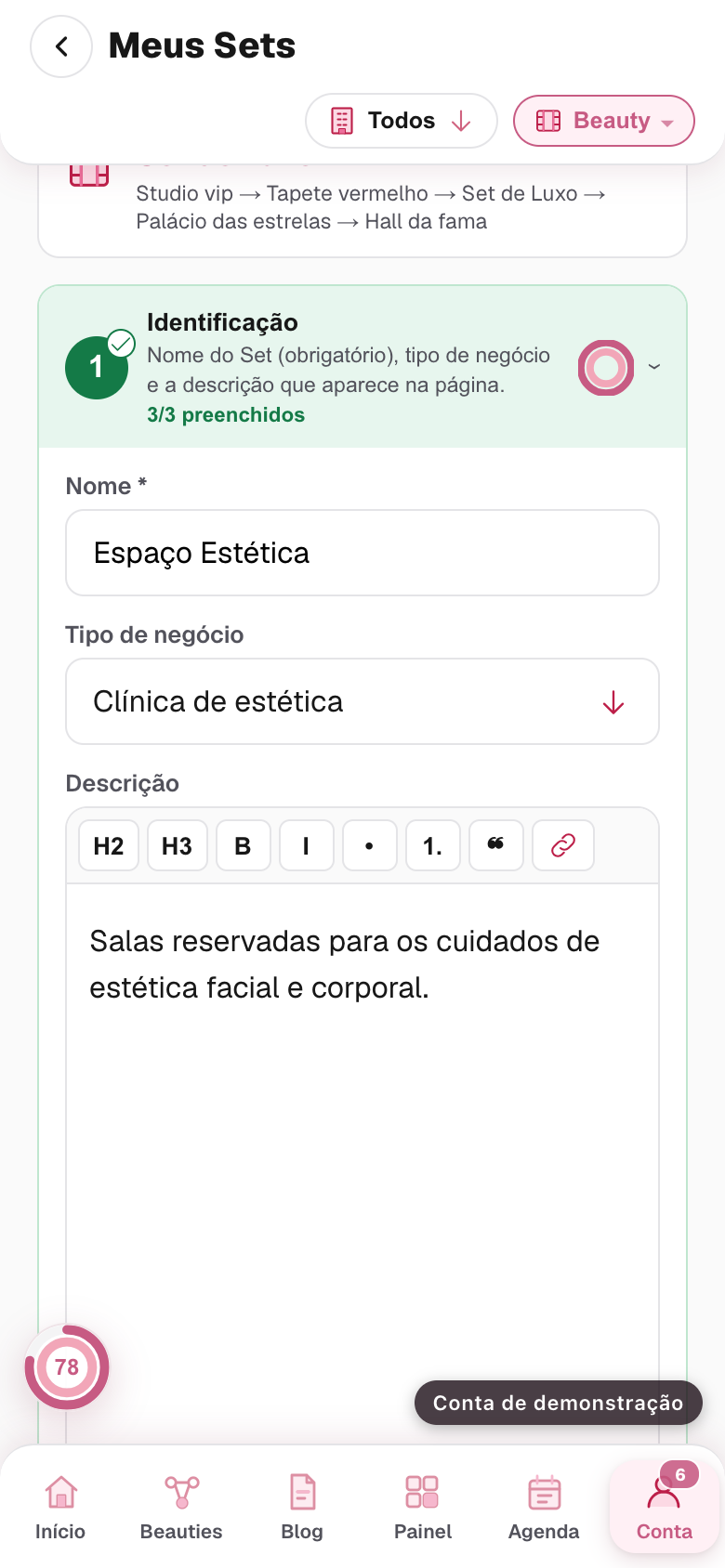Apply H2 heading formatting
This screenshot has width=725, height=1568.
[x=109, y=845]
